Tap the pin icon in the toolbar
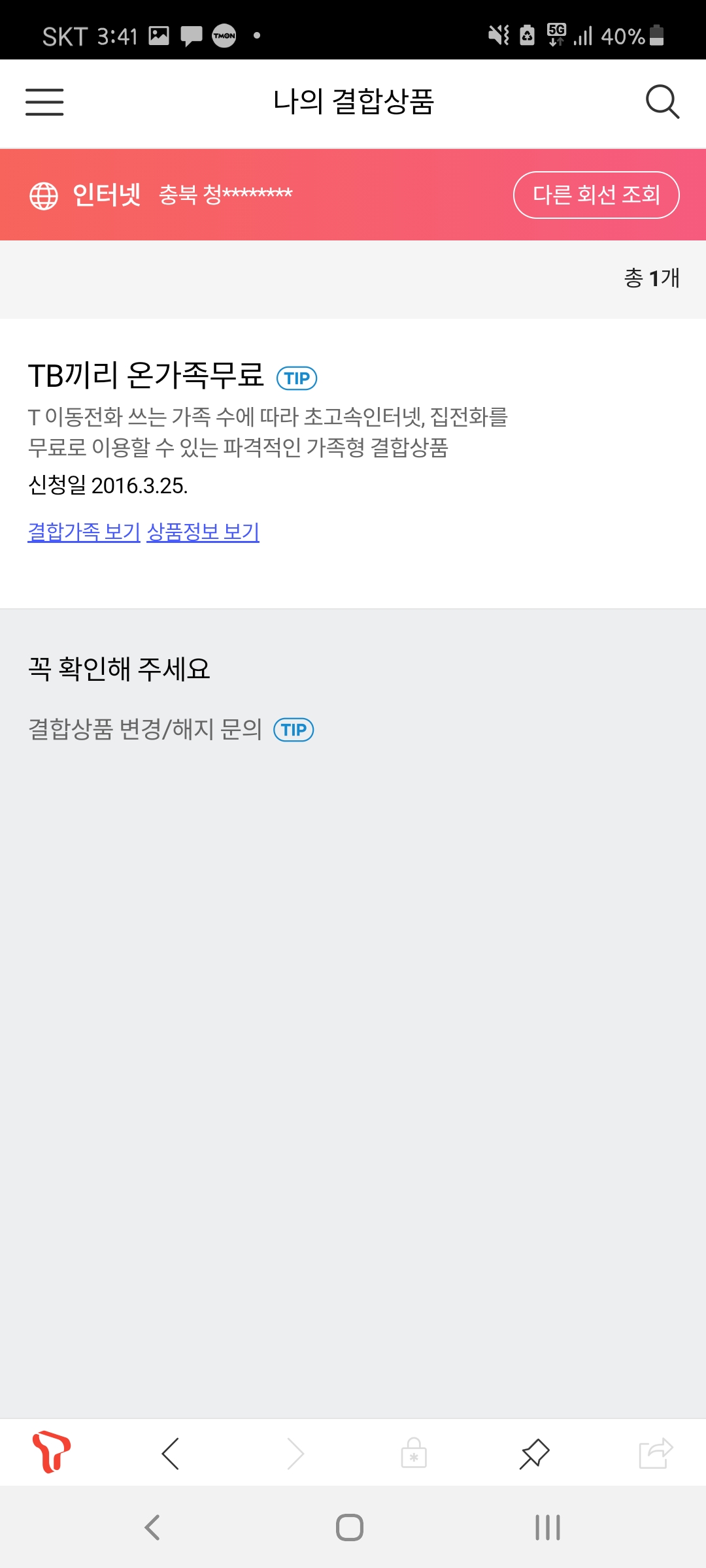Screen dimensions: 706x1568 point(535,1454)
